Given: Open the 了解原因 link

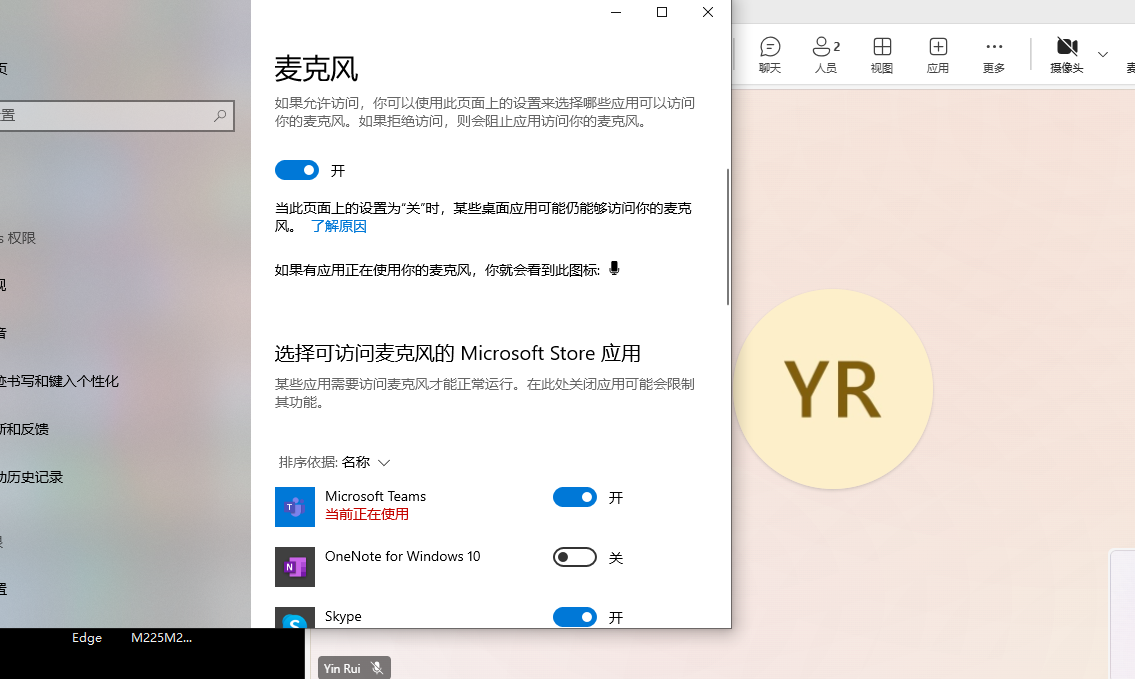Looking at the screenshot, I should (338, 226).
